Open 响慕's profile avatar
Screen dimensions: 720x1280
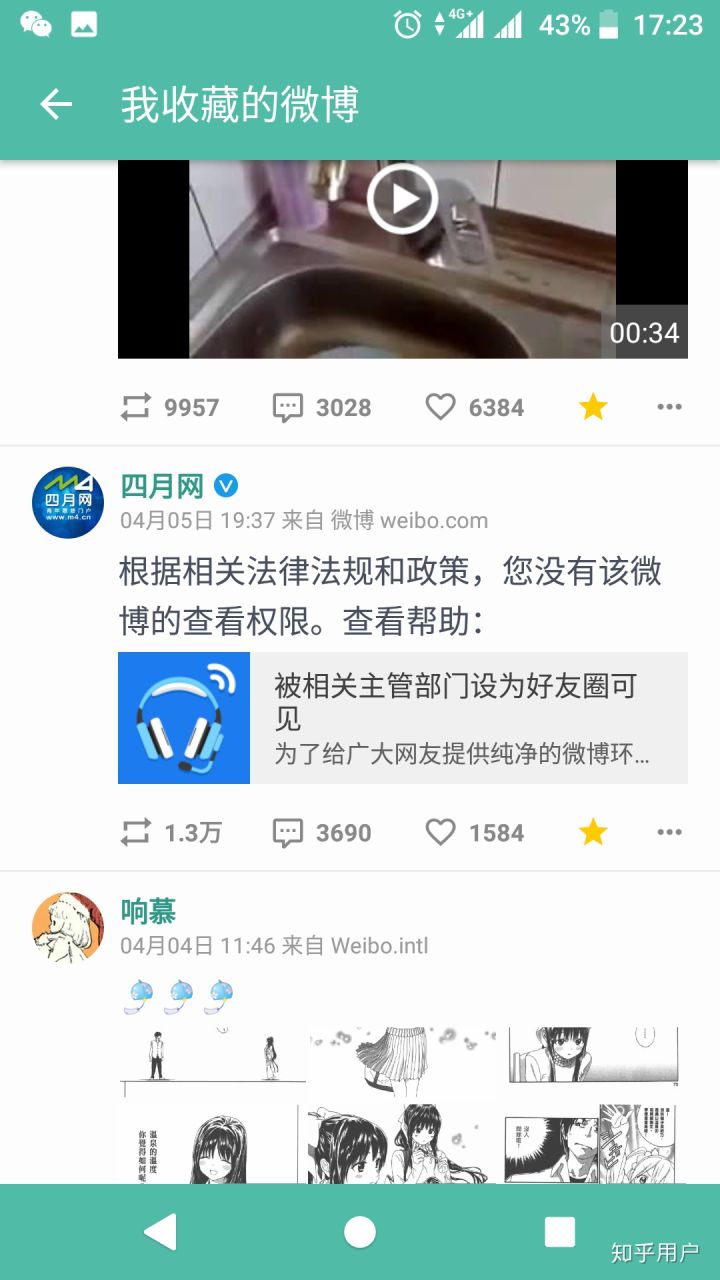pyautogui.click(x=68, y=928)
